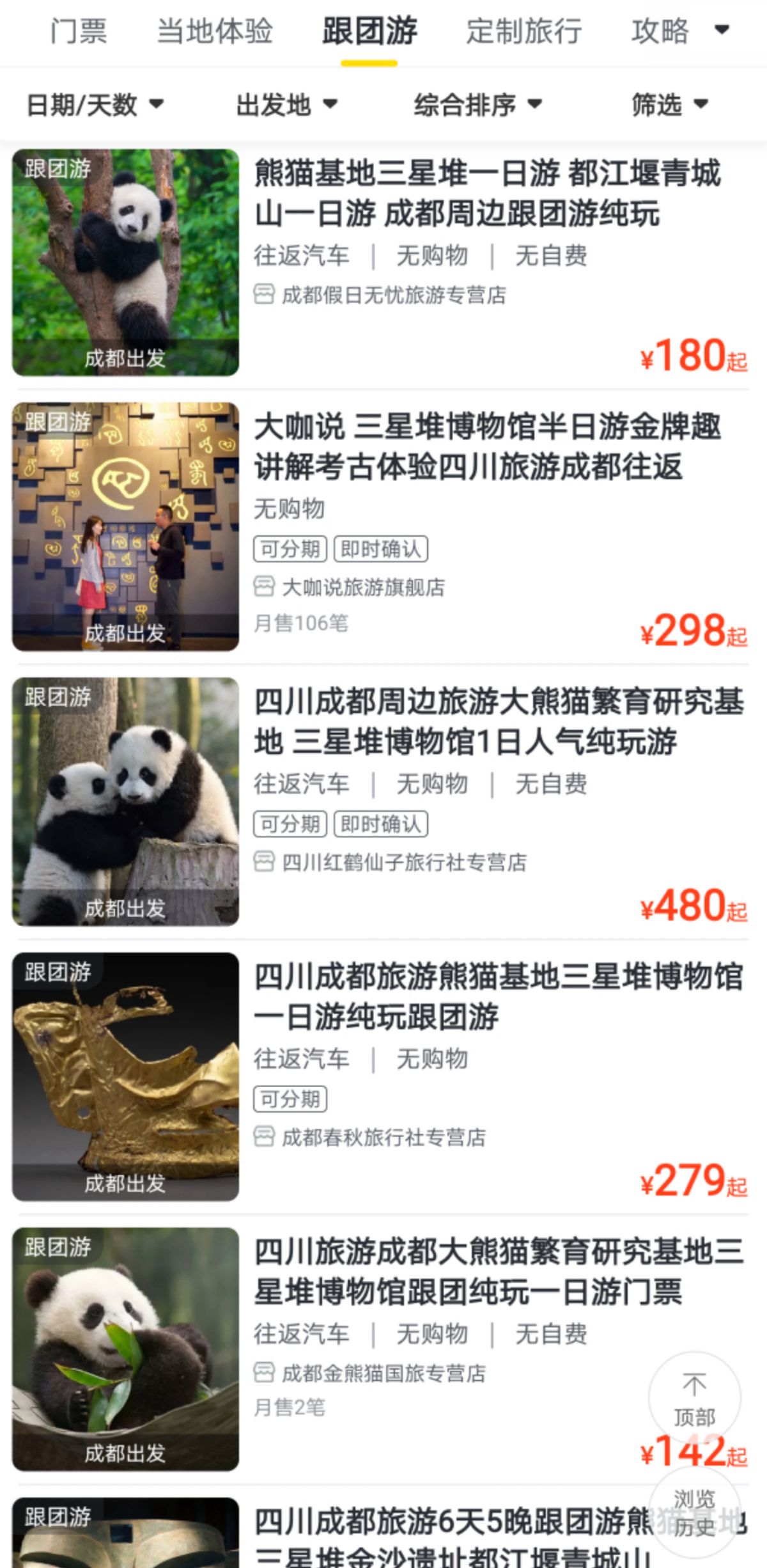Viewport: 767px width, 1568px height.
Task: Open the 成都金熊猫国旅 一日游门票 listing
Action: tap(499, 1271)
